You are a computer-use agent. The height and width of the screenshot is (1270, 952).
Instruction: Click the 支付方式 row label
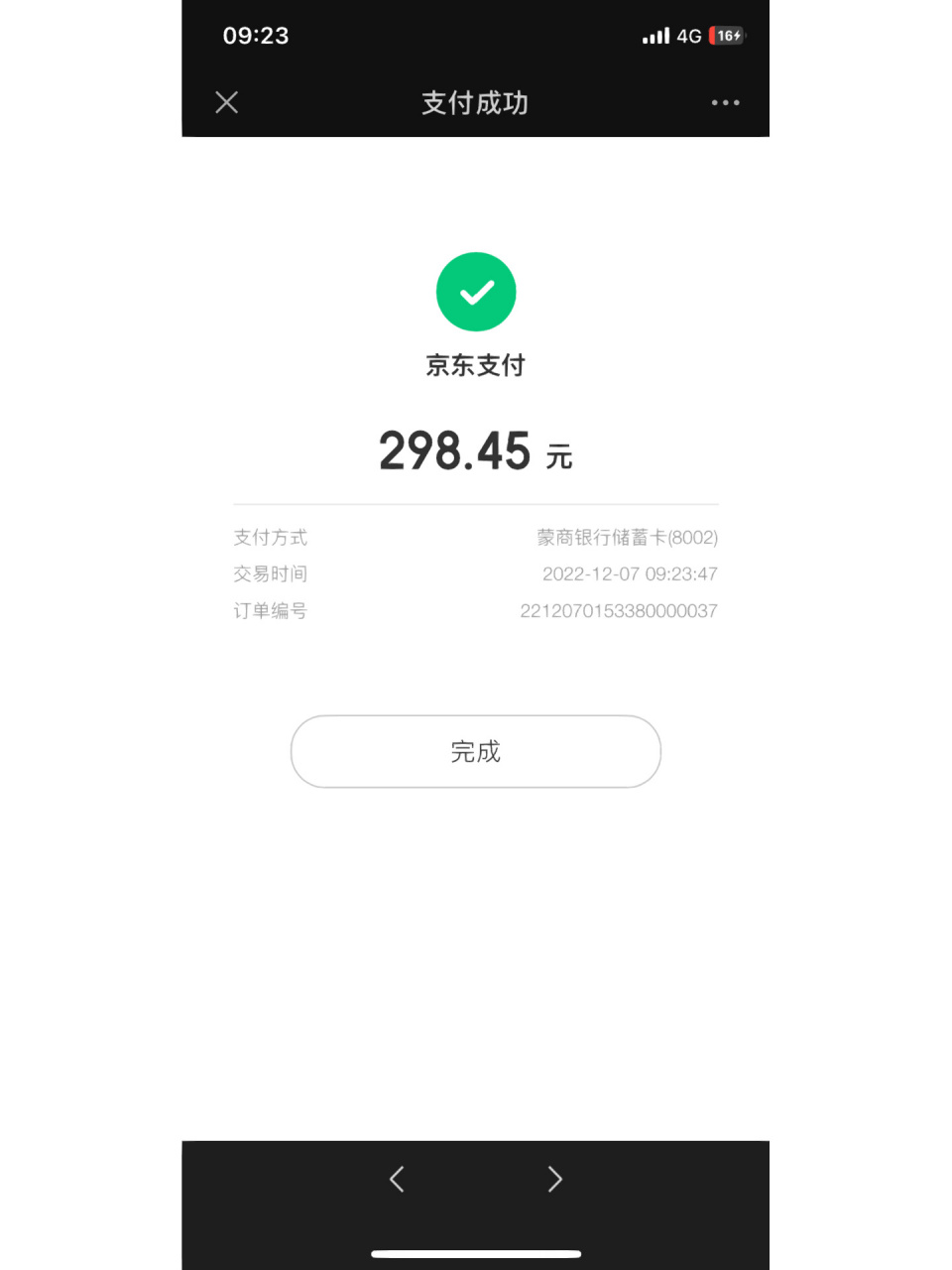click(270, 537)
